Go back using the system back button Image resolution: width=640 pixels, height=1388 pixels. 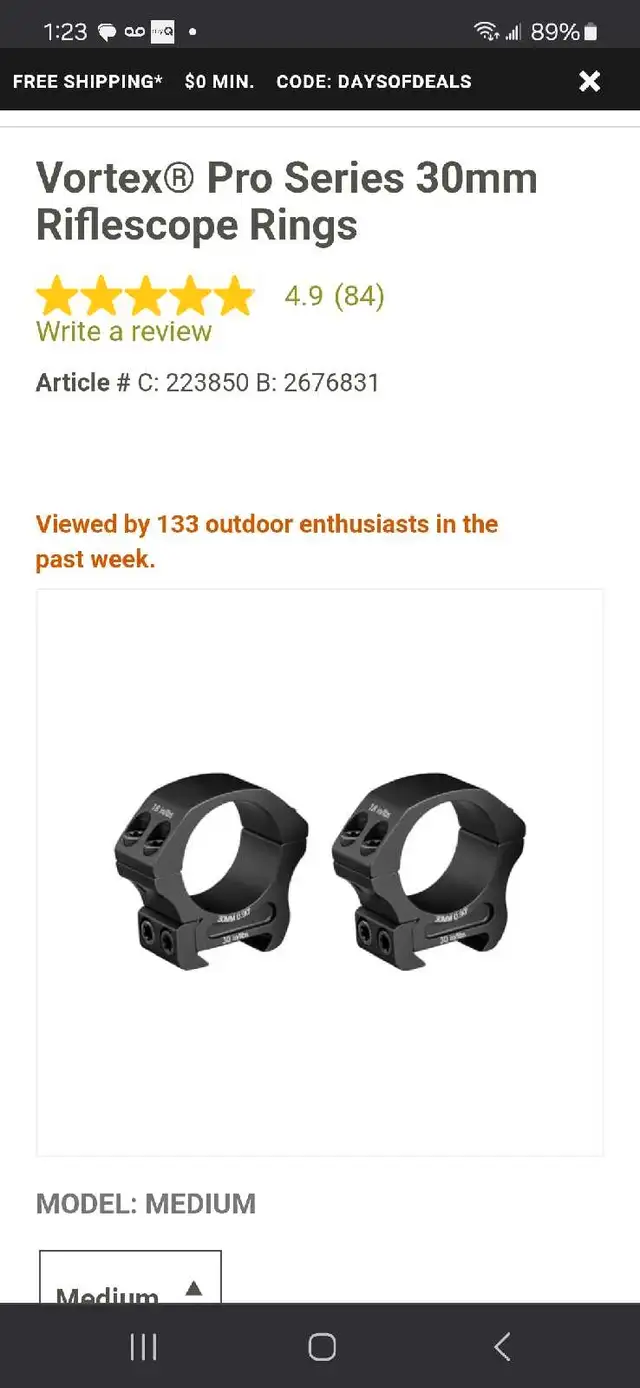click(502, 1346)
